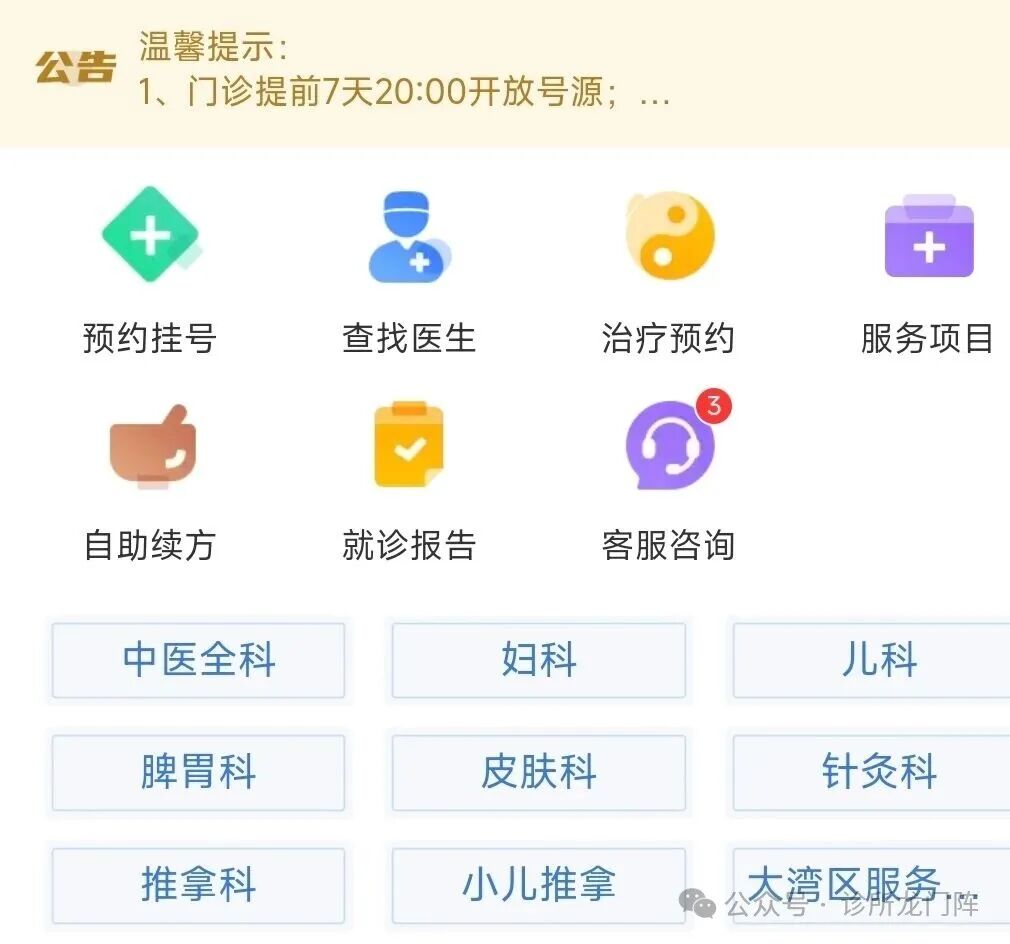Choose the 脾胃科 department
Image resolution: width=1010 pixels, height=944 pixels.
[x=198, y=772]
